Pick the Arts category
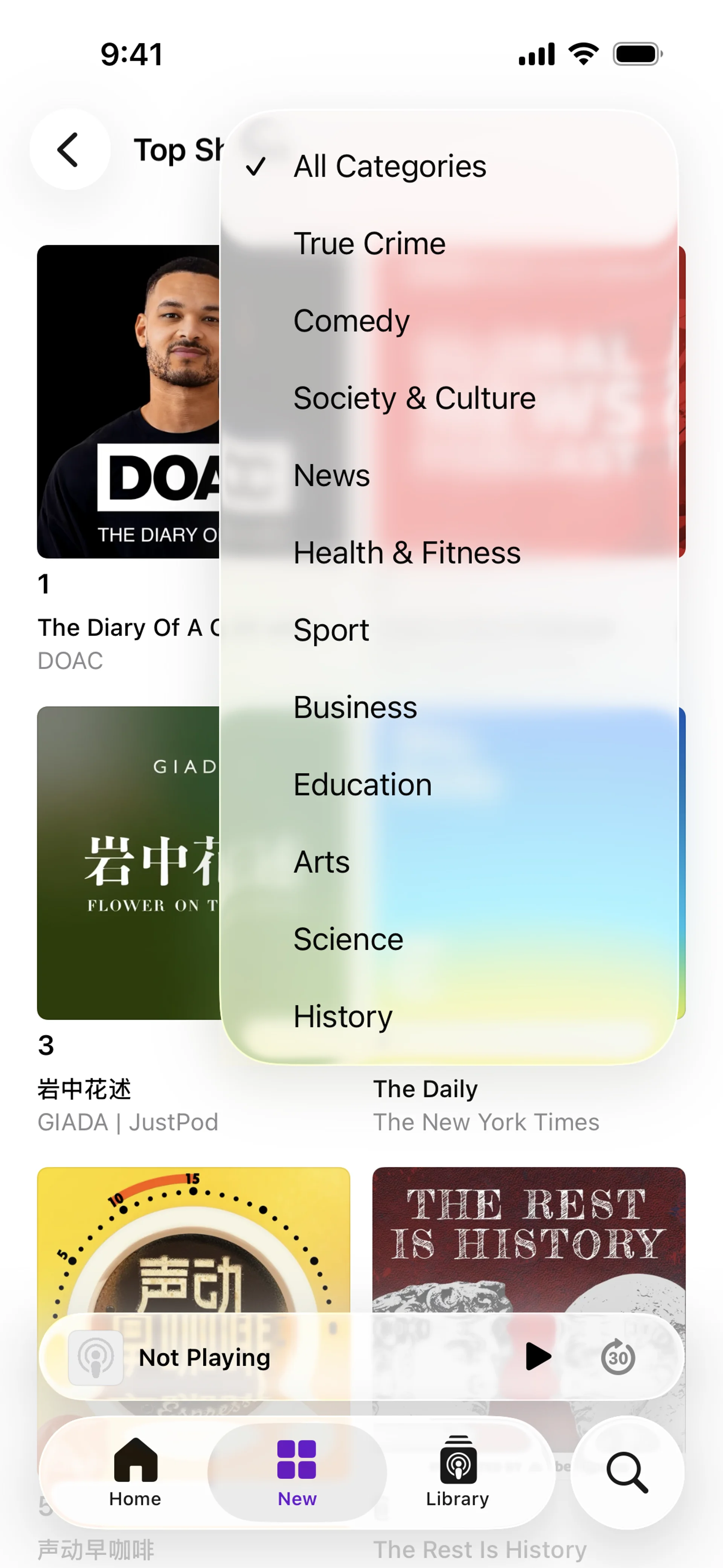 point(321,862)
